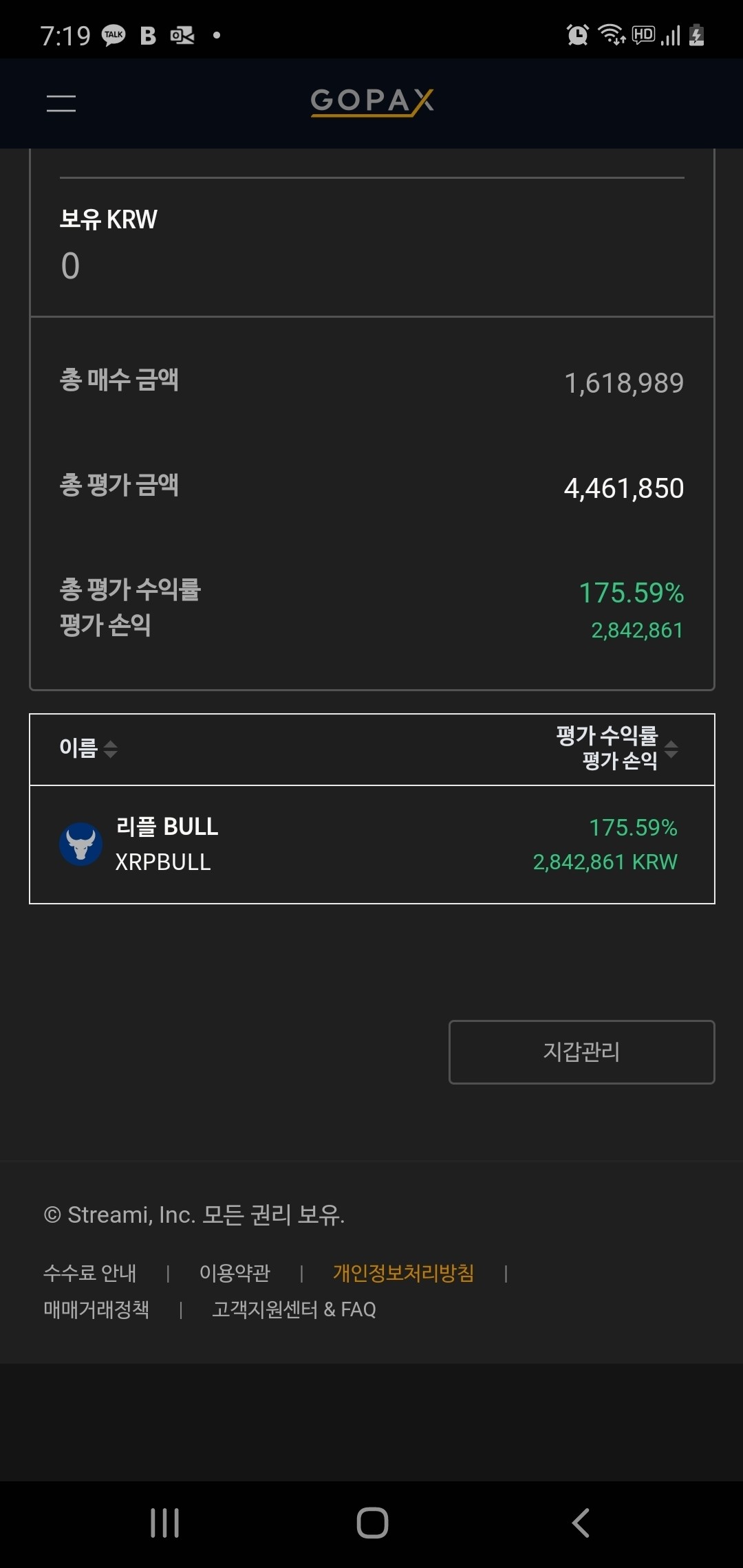The image size is (743, 1568).
Task: Tap the GOPAX logo in the header
Action: [371, 102]
